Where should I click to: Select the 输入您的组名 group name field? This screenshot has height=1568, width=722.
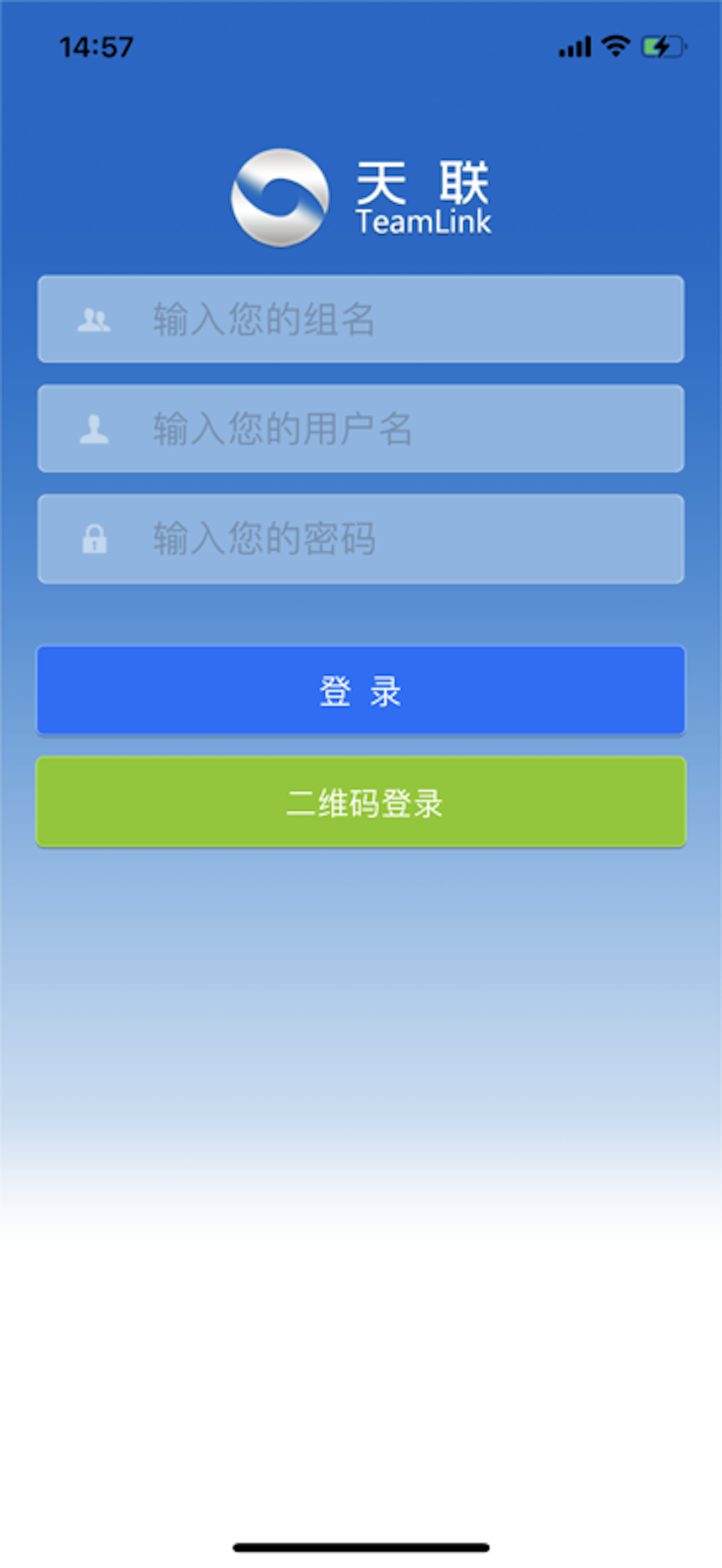tap(362, 320)
